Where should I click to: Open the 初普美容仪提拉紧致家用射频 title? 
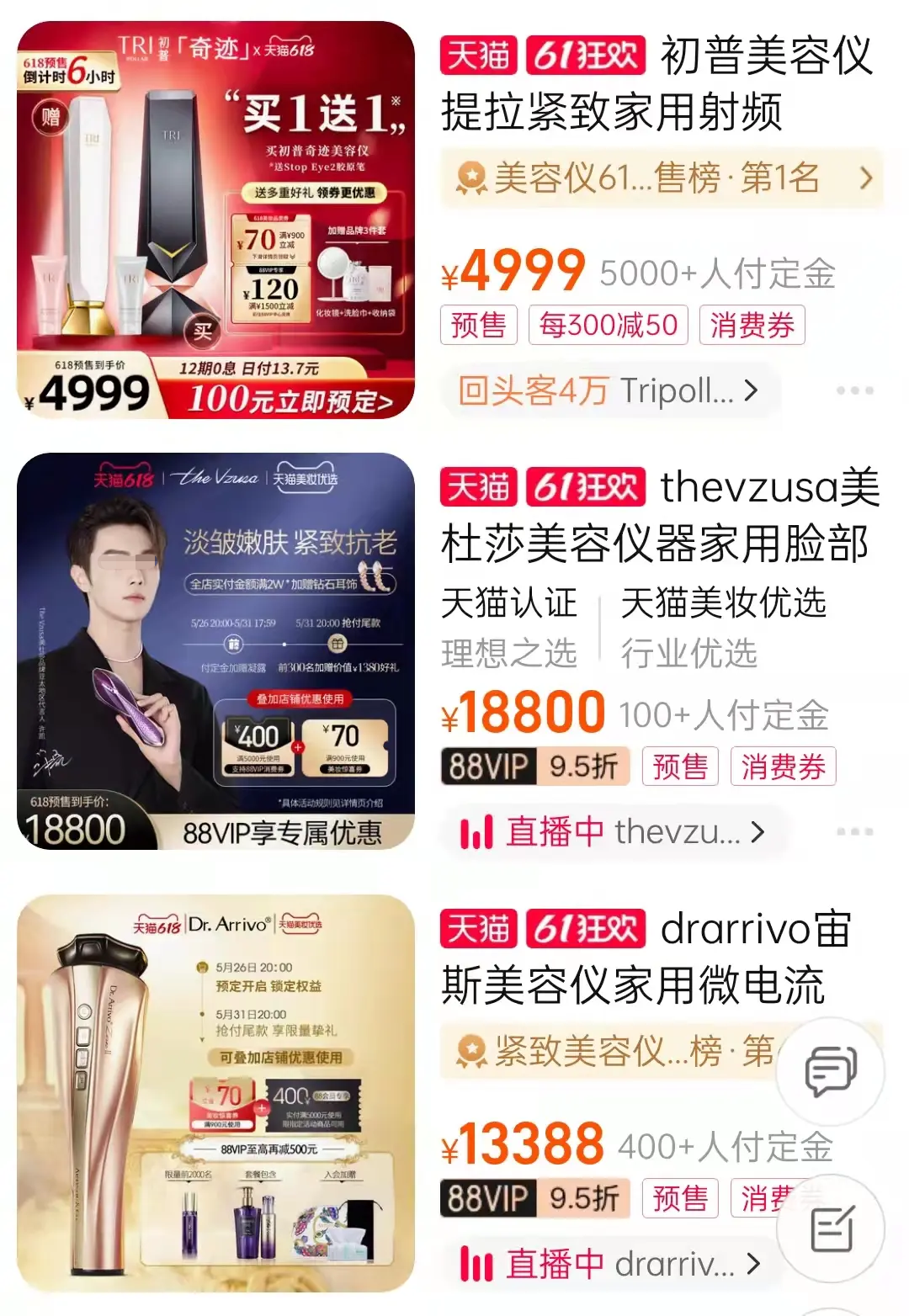pos(656,84)
